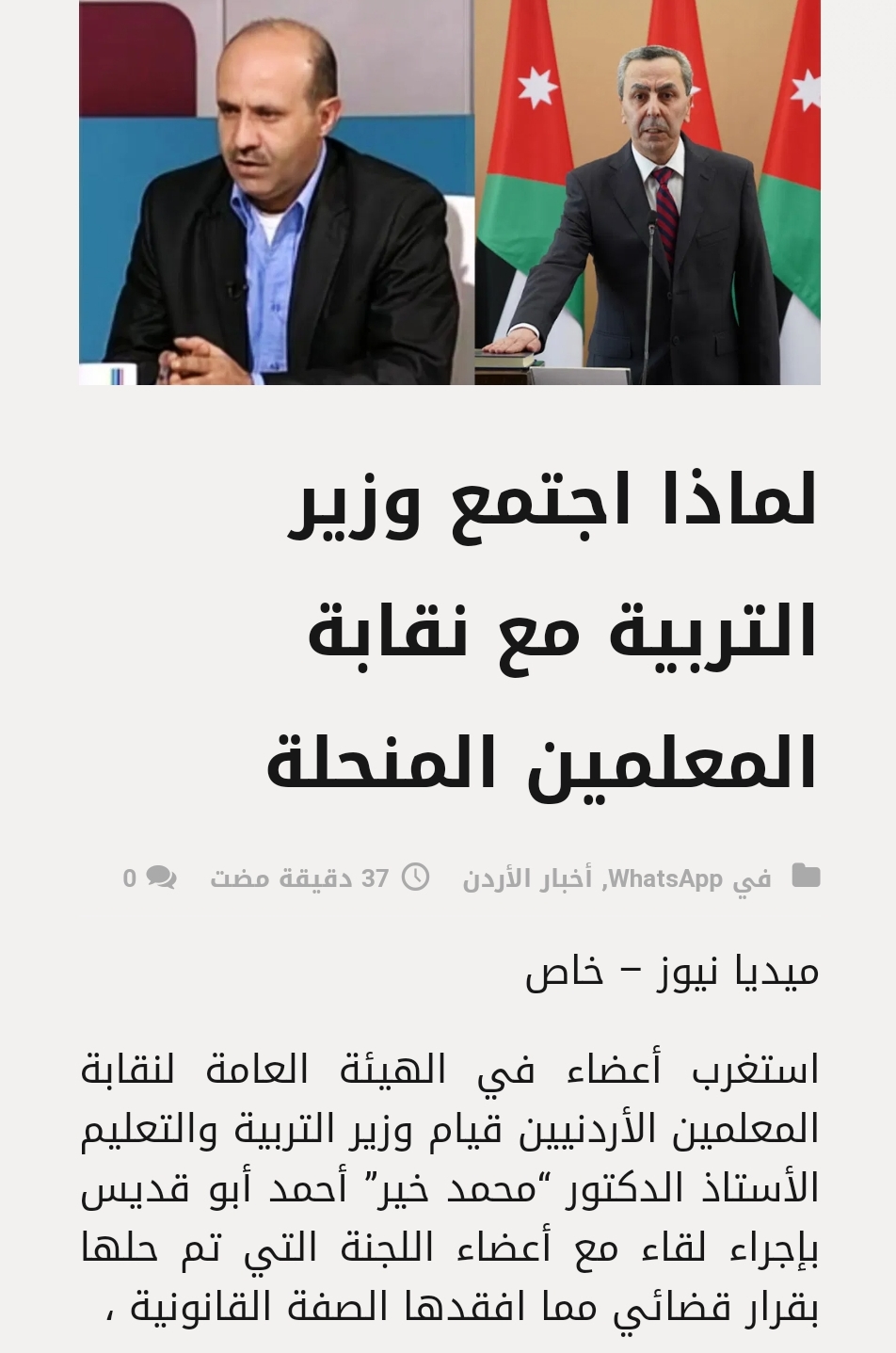Viewport: 896px width, 1353px height.
Task: Open the comments count icon
Action: click(x=161, y=878)
